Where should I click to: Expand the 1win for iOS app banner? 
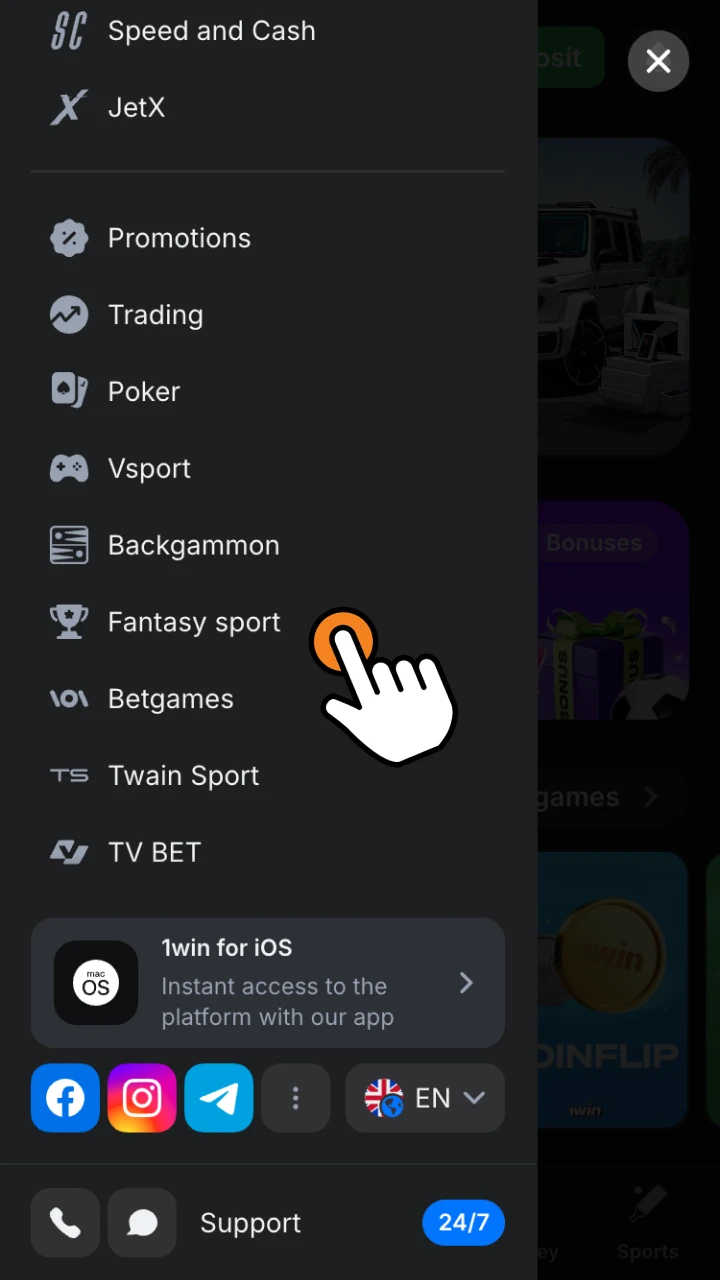(267, 983)
